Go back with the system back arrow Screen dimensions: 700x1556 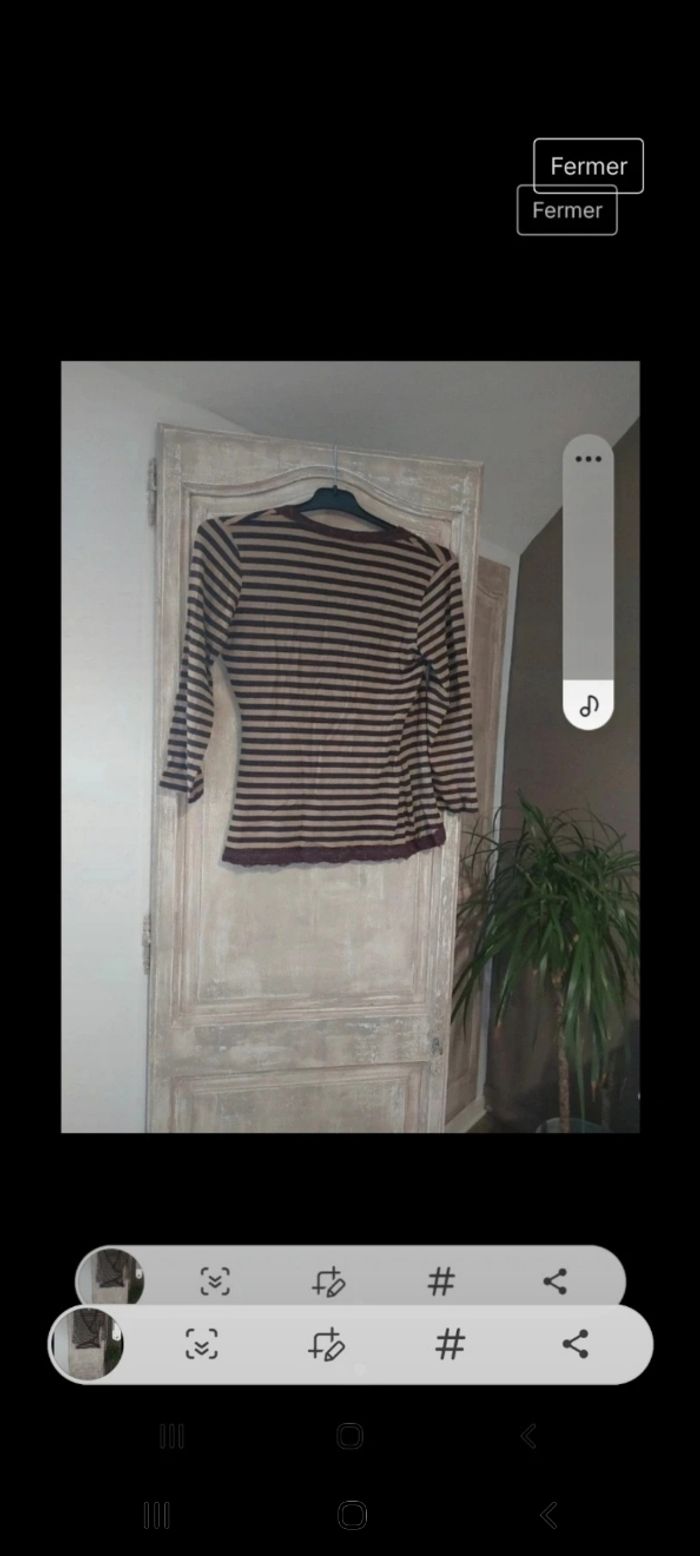click(x=548, y=1515)
